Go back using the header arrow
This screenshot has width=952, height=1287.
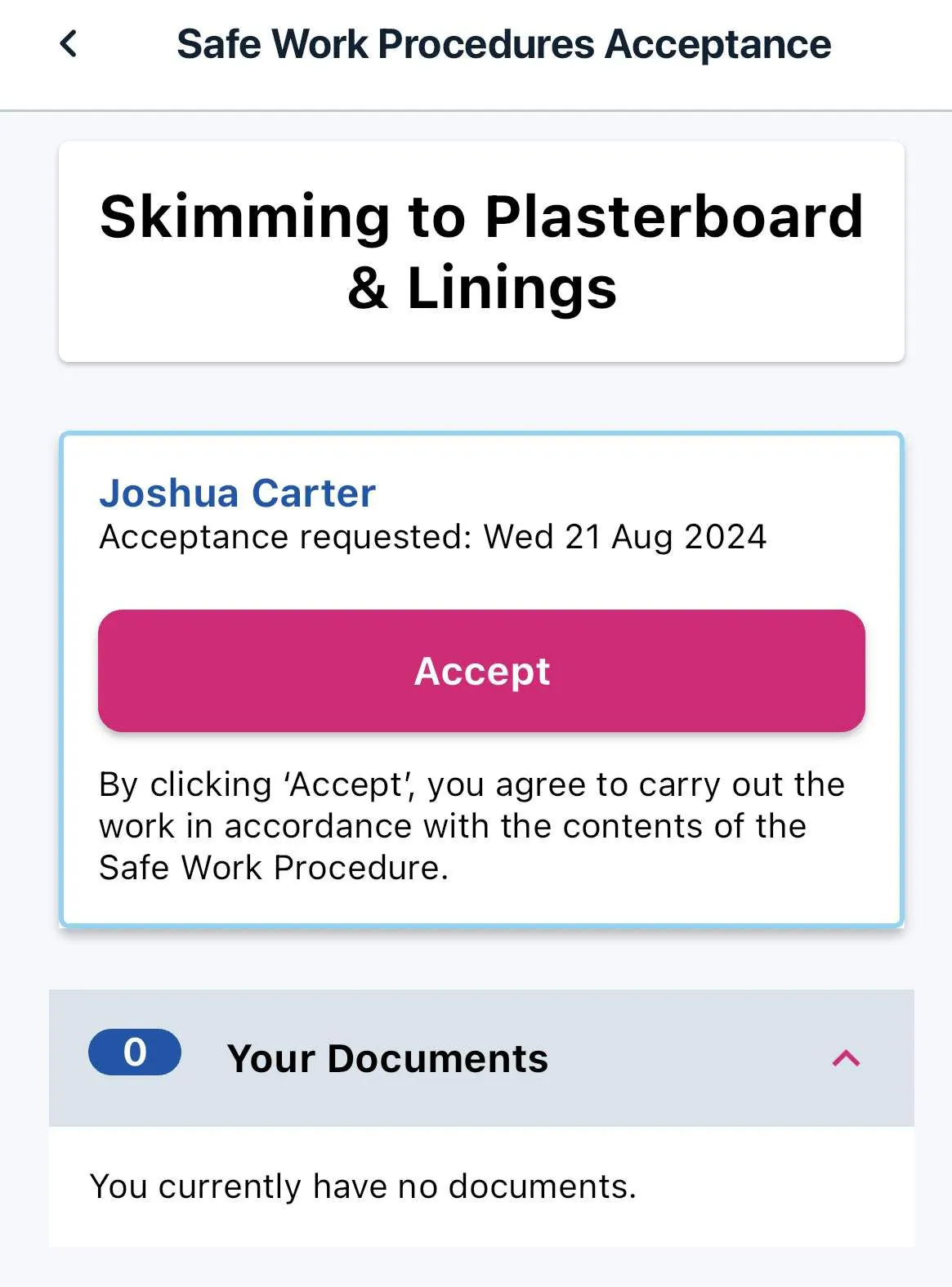[69, 44]
